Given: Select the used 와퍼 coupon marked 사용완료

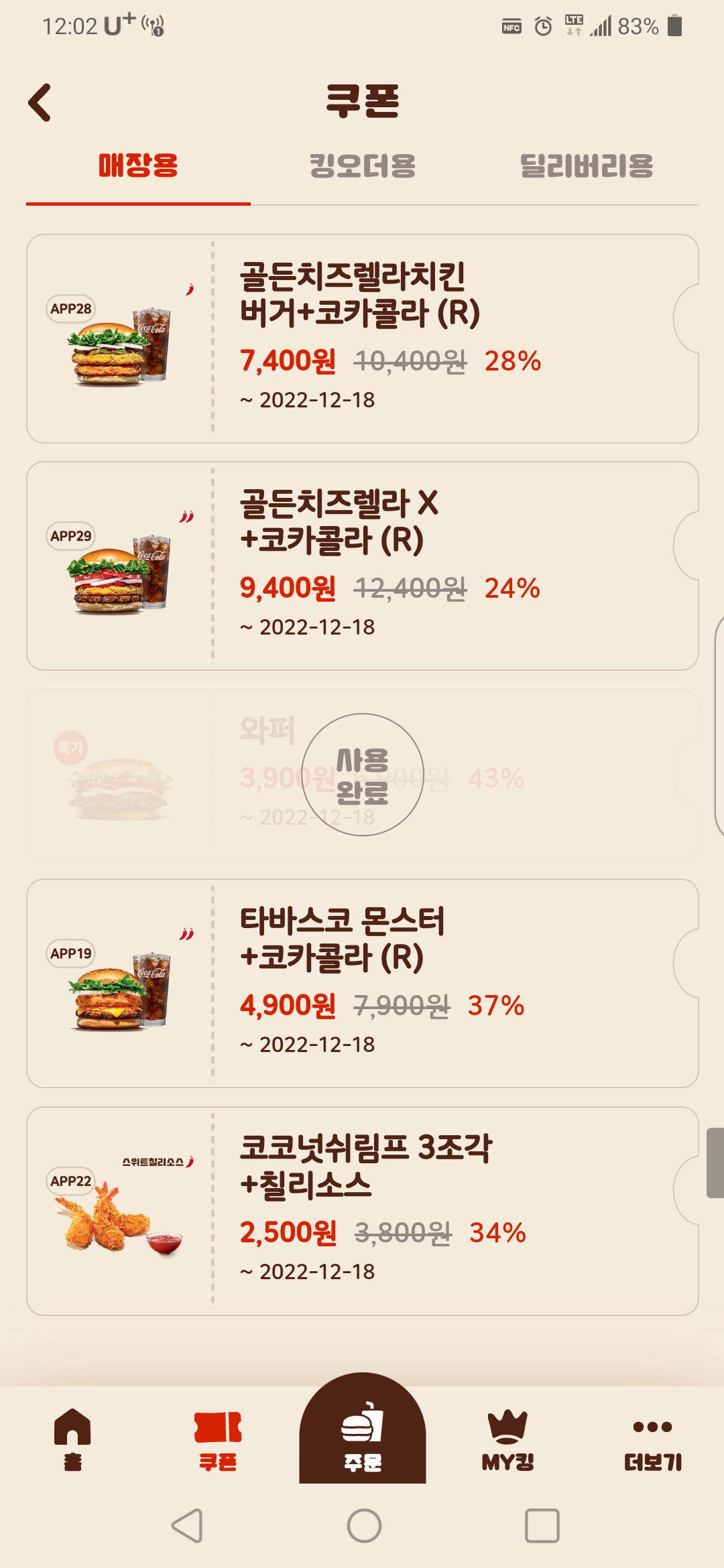Looking at the screenshot, I should click(362, 774).
